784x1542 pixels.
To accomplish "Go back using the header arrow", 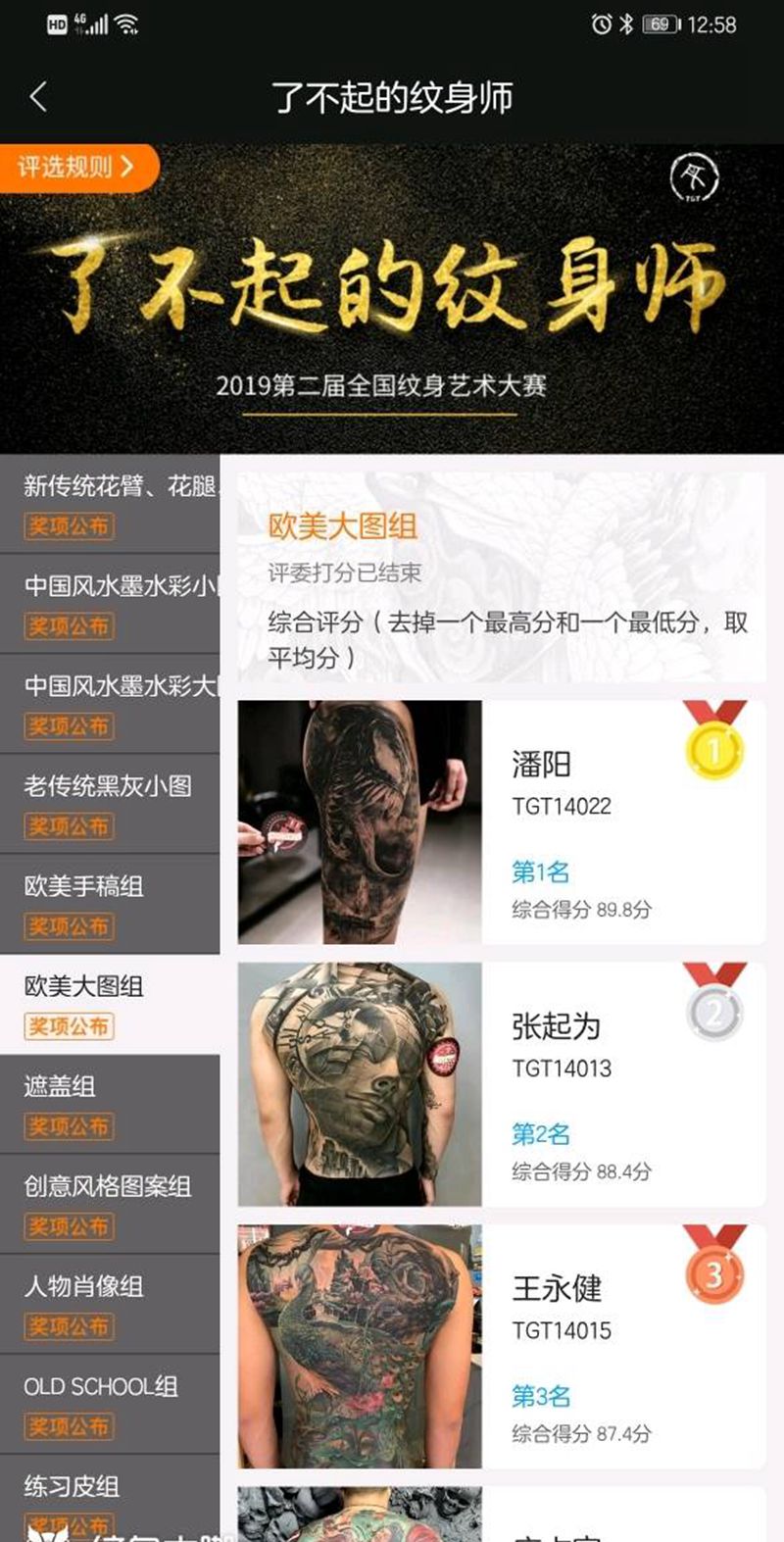I will click(38, 97).
